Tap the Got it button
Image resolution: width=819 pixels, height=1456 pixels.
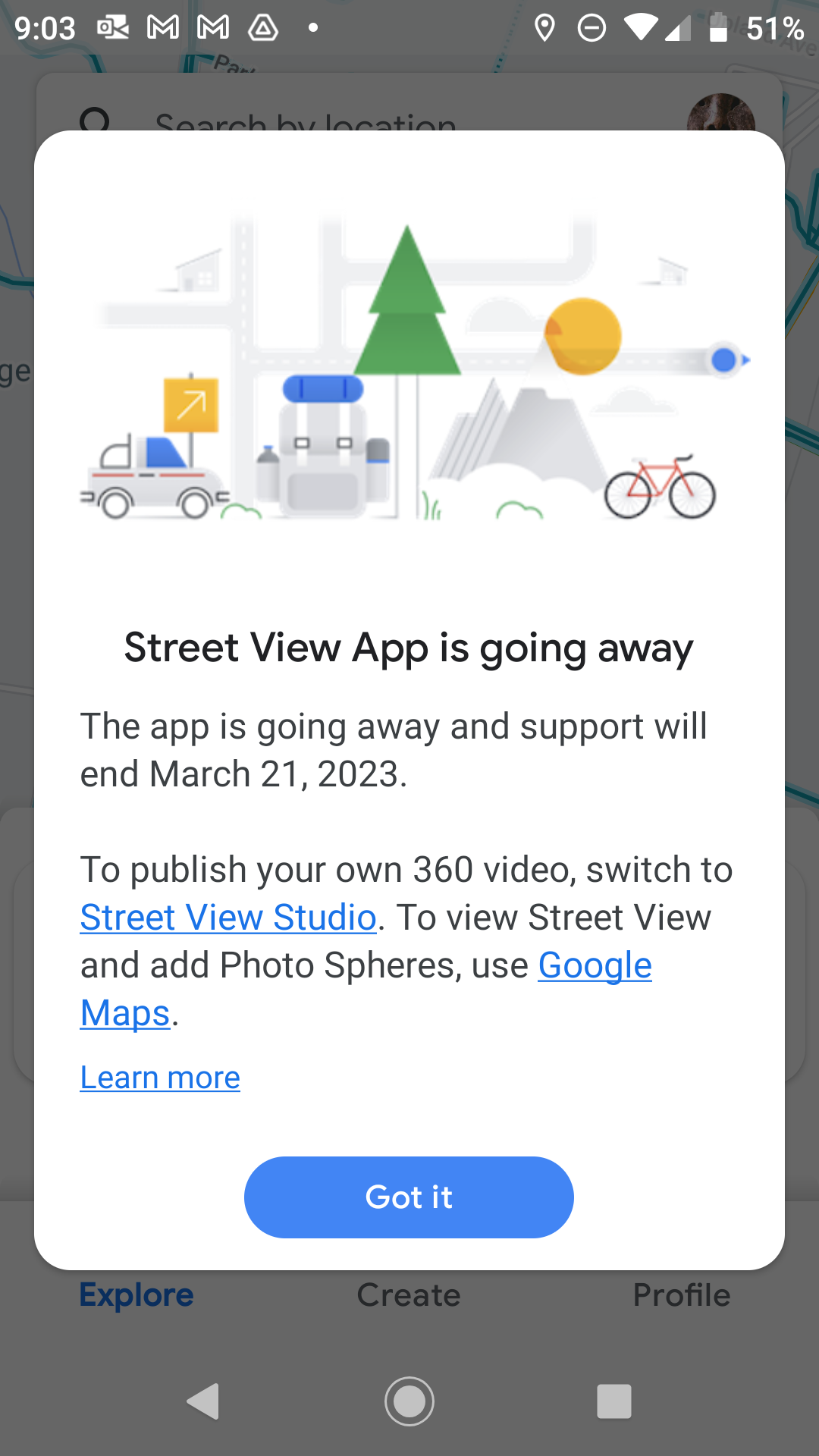coord(408,1197)
